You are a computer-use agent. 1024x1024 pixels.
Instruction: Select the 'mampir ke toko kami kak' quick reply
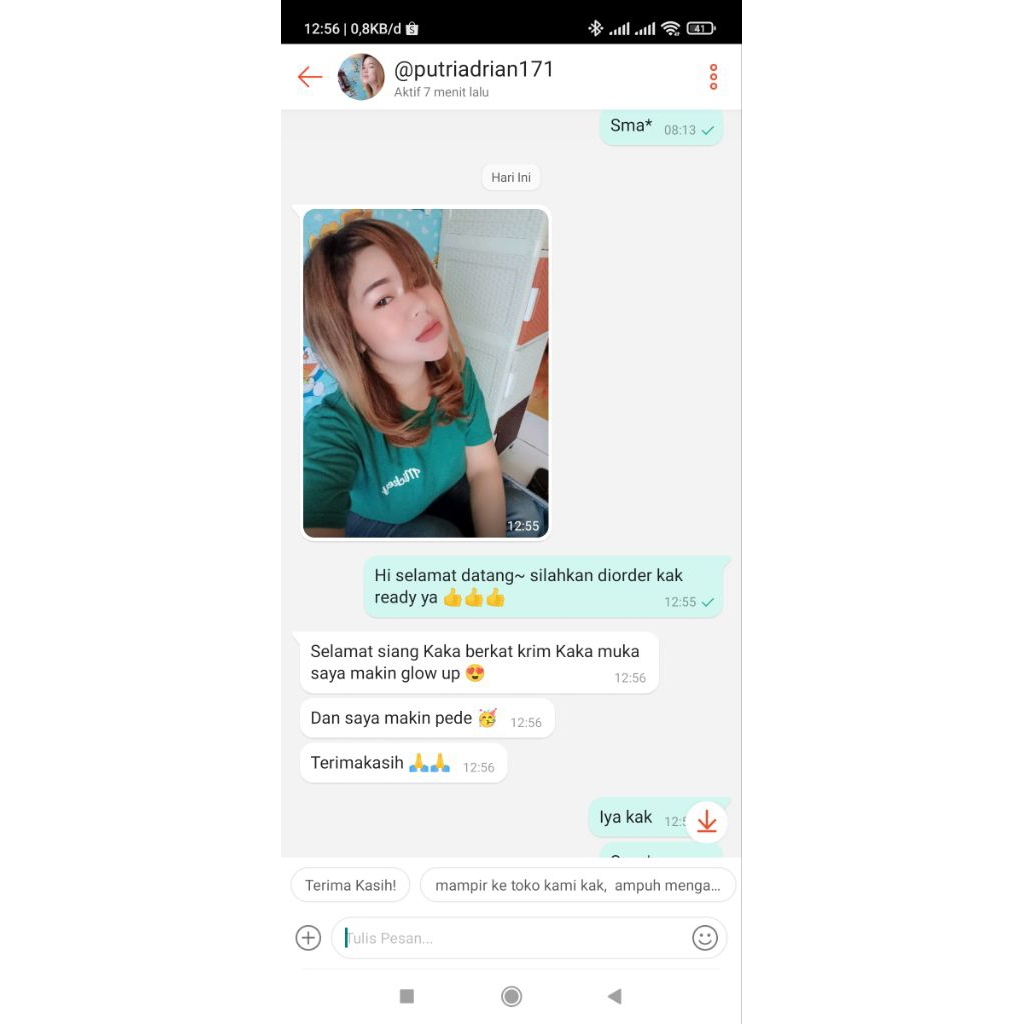(577, 885)
